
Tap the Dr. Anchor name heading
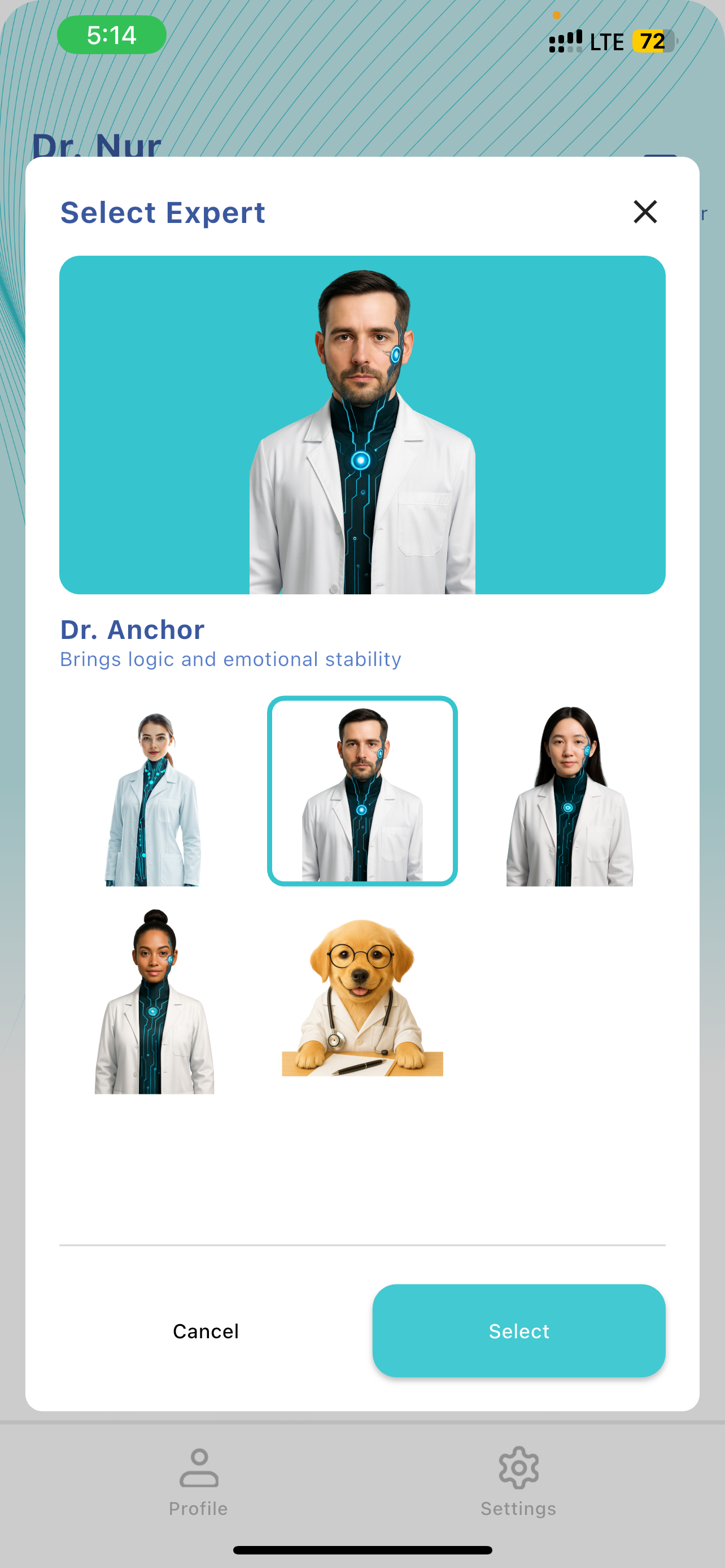point(132,630)
